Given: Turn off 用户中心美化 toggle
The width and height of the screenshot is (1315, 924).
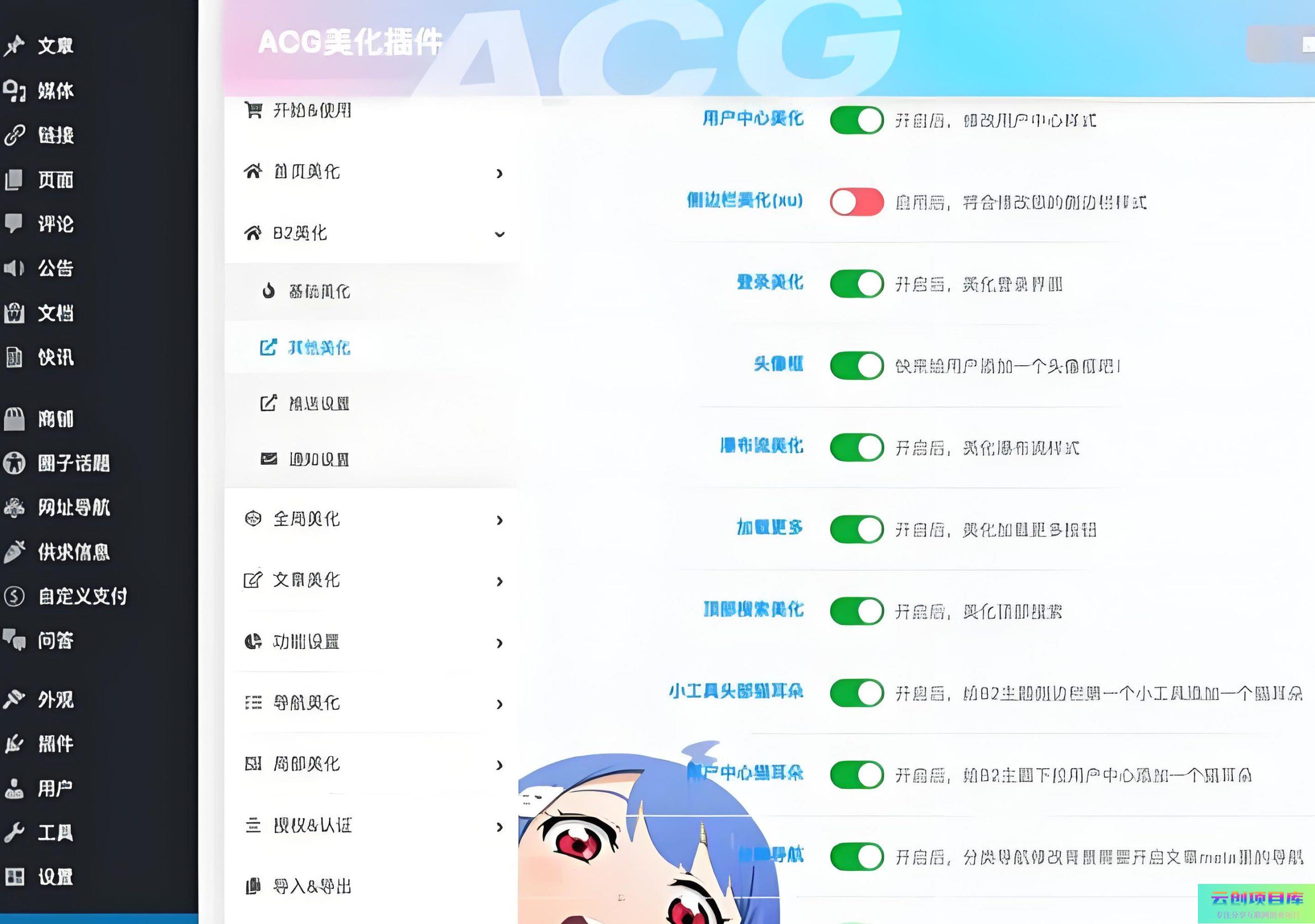Looking at the screenshot, I should click(856, 120).
